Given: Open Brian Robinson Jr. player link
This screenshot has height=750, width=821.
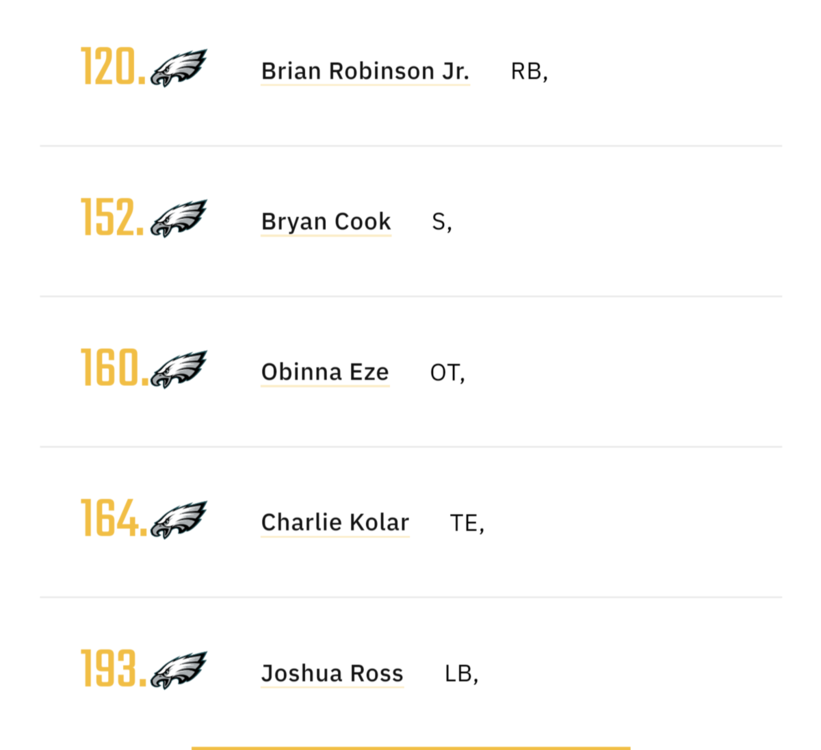Looking at the screenshot, I should point(364,72).
